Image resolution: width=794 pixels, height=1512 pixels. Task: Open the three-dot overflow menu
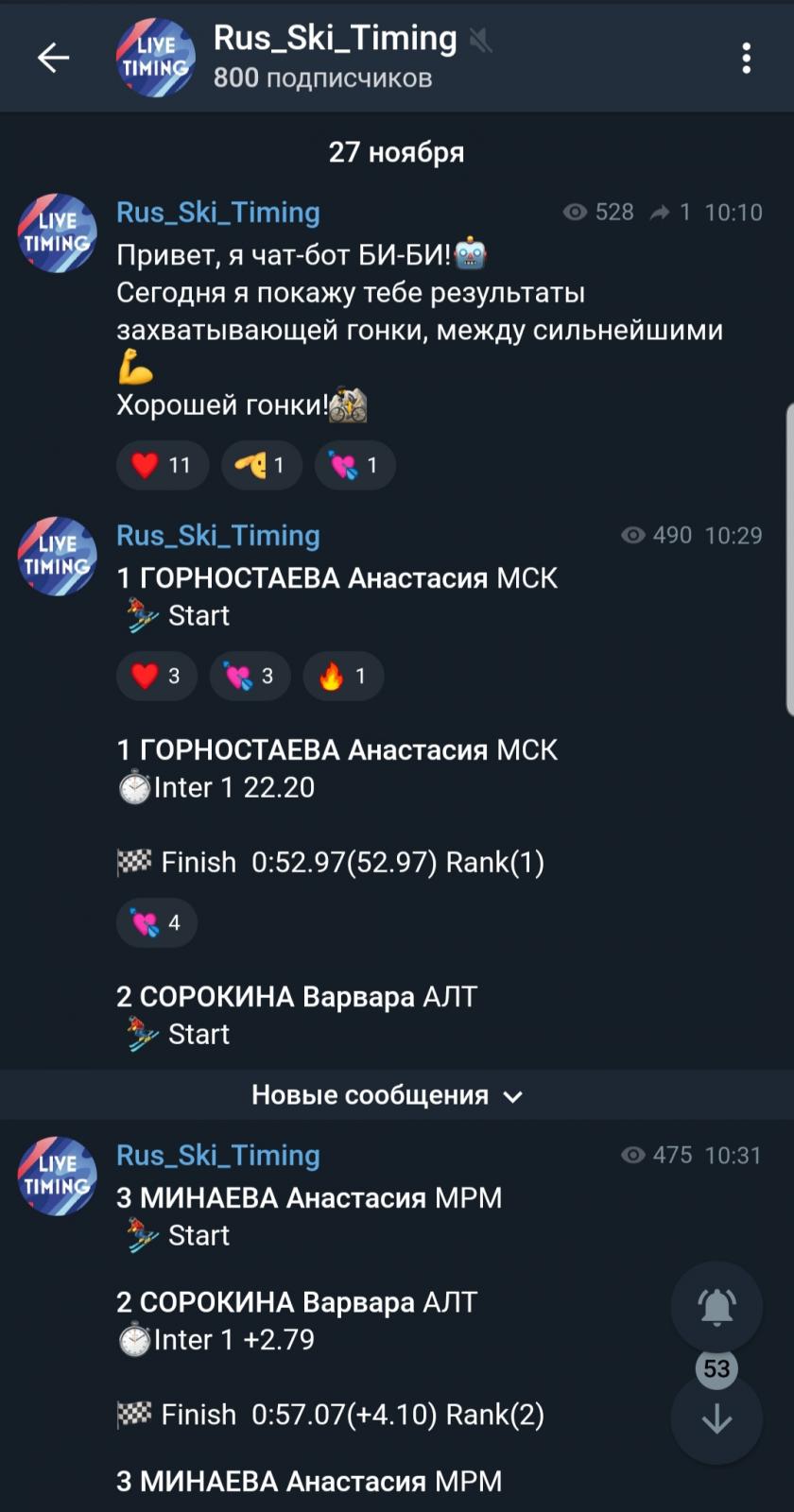(746, 58)
